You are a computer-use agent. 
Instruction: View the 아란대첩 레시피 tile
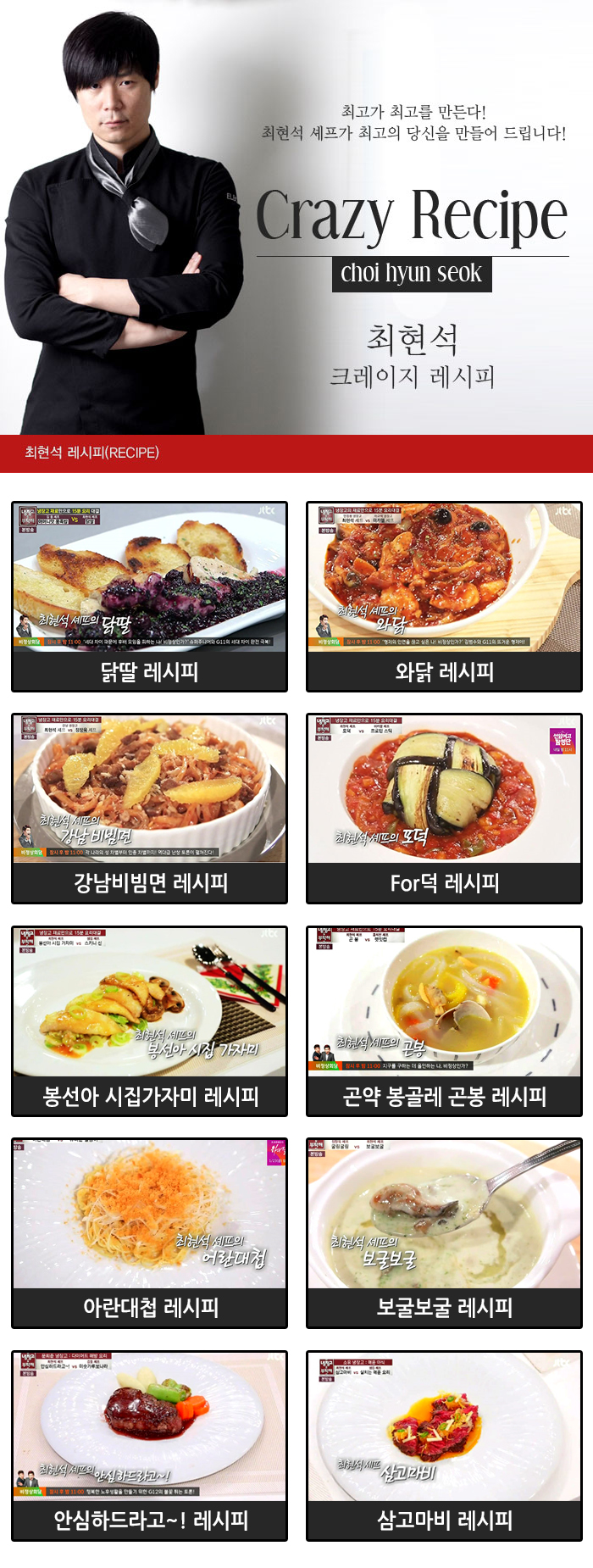[149, 1232]
